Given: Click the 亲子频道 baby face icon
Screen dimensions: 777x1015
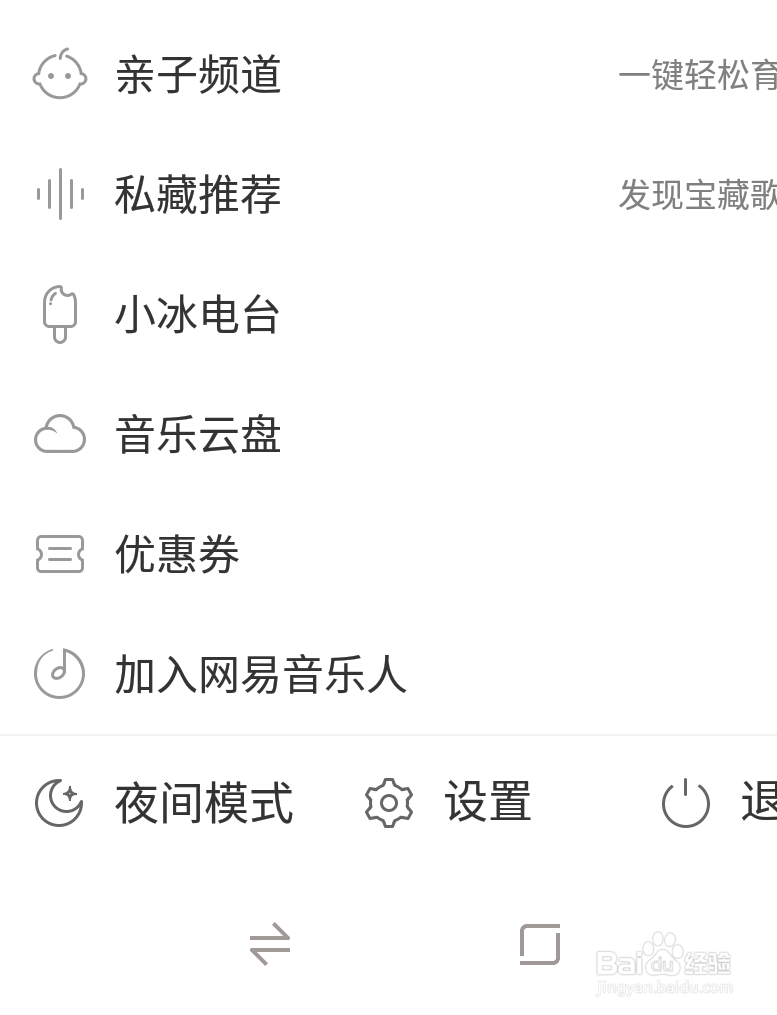Looking at the screenshot, I should [59, 75].
